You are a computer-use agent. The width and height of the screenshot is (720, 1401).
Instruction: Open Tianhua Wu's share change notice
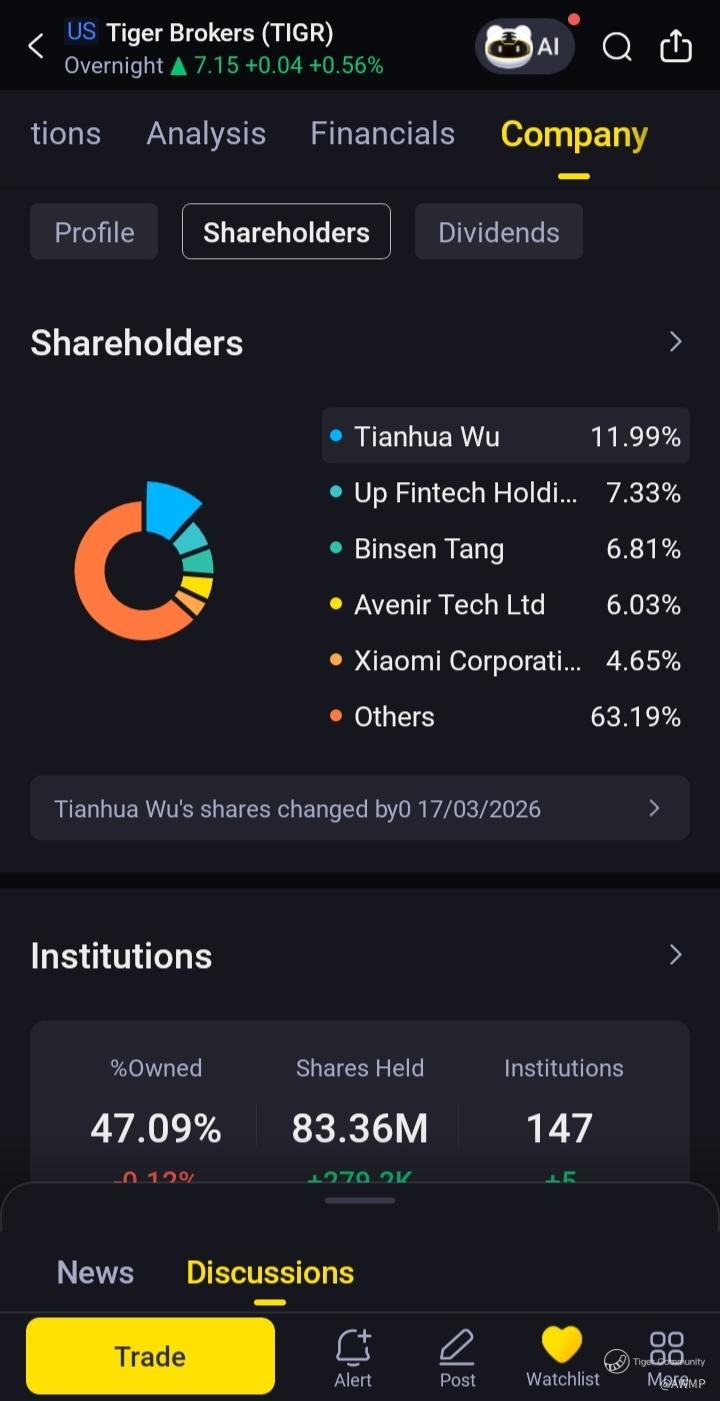coord(360,808)
